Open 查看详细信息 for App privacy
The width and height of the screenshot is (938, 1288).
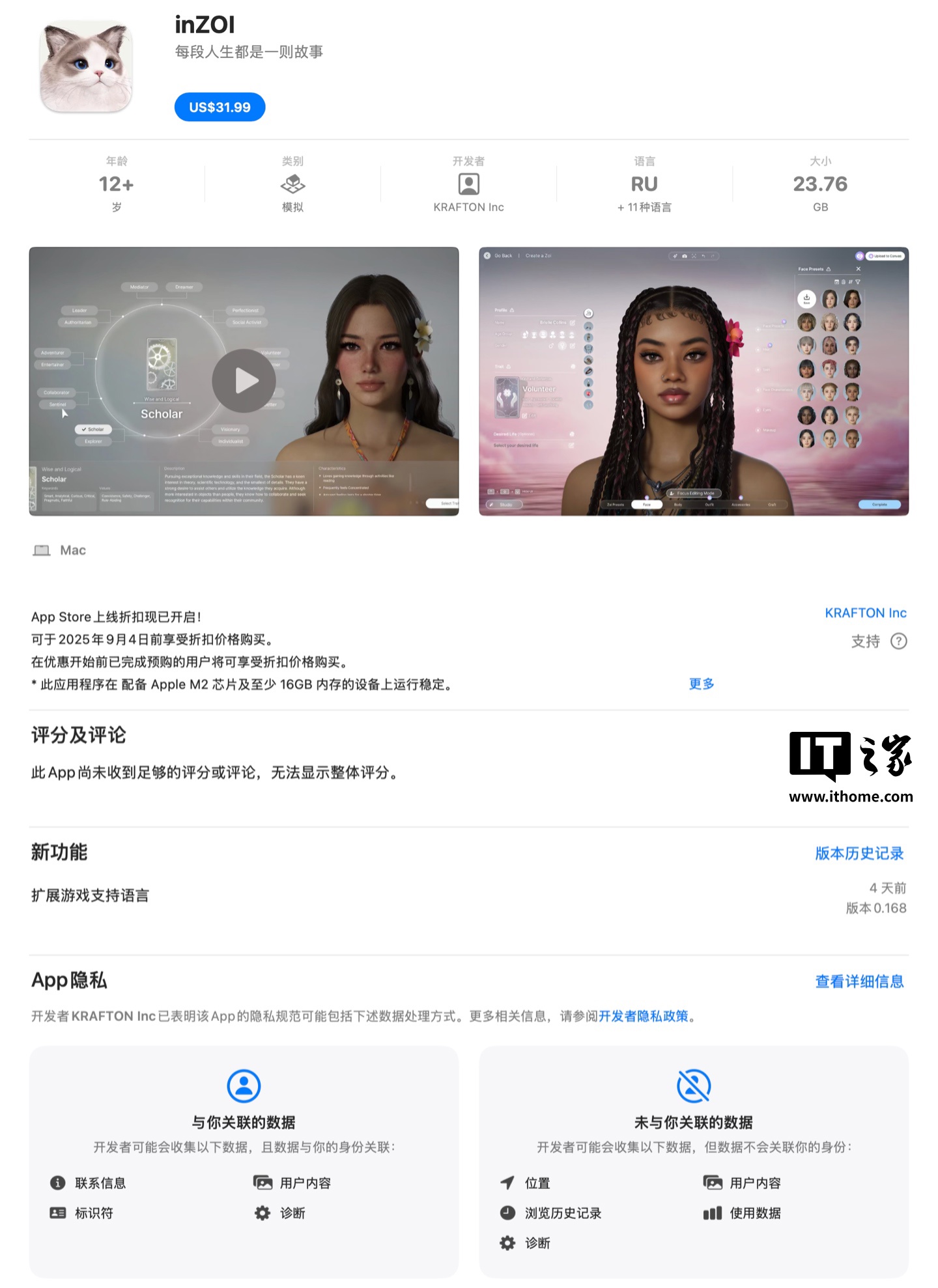[x=859, y=981]
